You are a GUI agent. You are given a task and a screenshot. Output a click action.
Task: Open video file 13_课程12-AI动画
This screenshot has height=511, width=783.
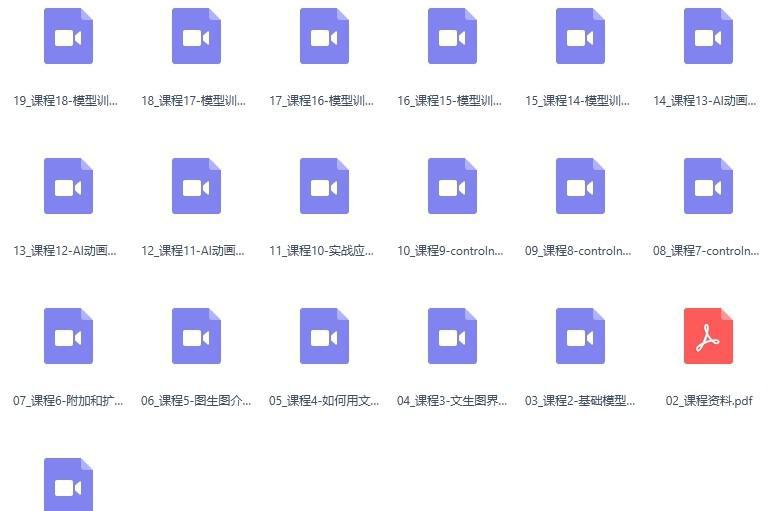[68, 187]
